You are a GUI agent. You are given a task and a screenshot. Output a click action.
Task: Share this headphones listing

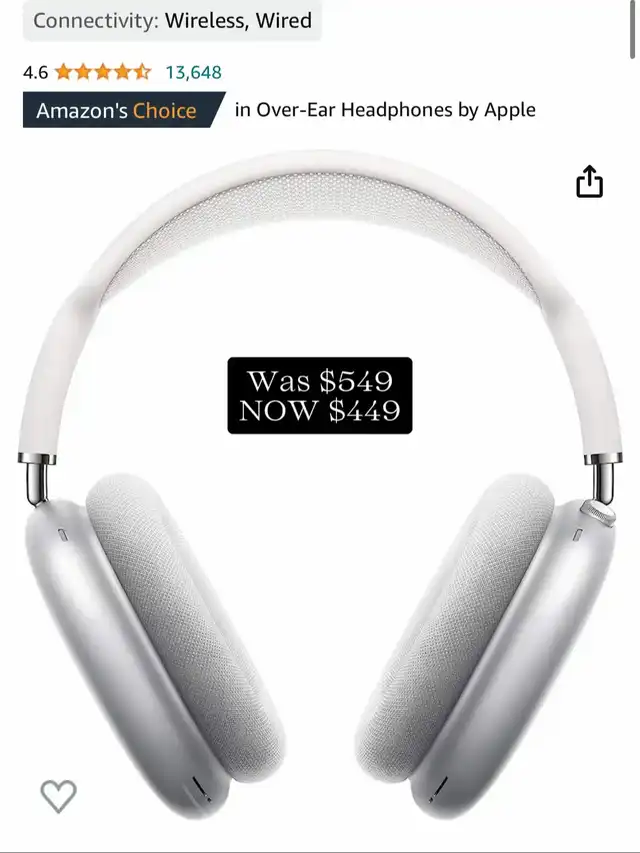click(589, 182)
